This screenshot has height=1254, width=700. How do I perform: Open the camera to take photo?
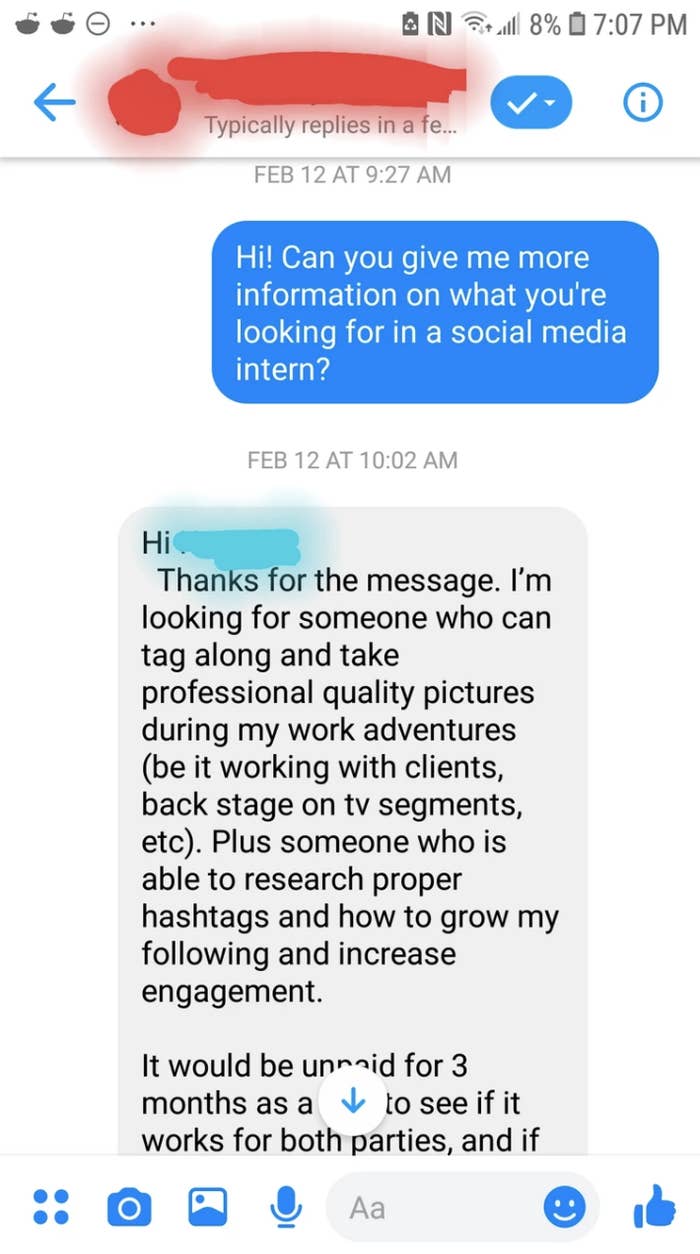[x=129, y=1207]
